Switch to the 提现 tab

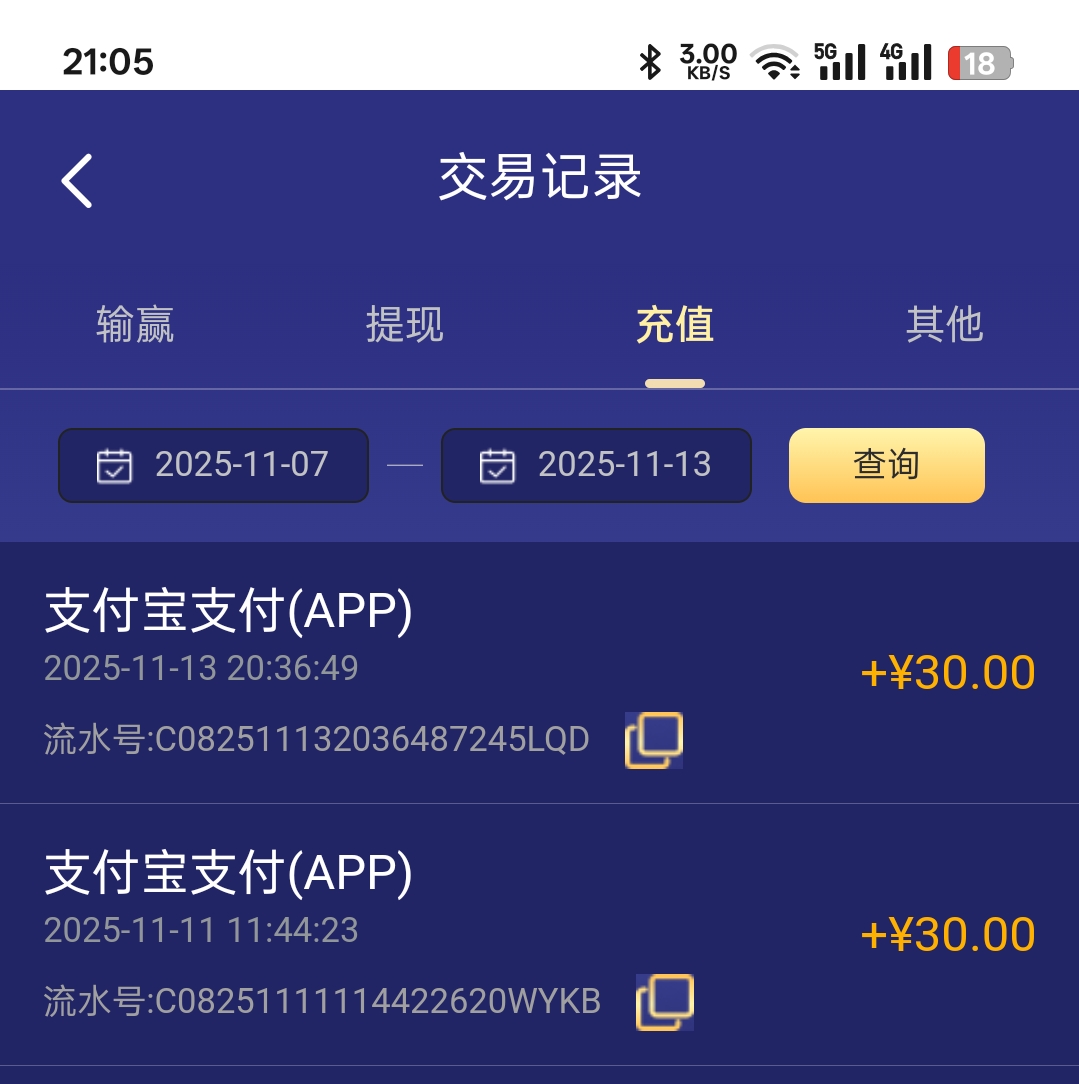(x=404, y=325)
